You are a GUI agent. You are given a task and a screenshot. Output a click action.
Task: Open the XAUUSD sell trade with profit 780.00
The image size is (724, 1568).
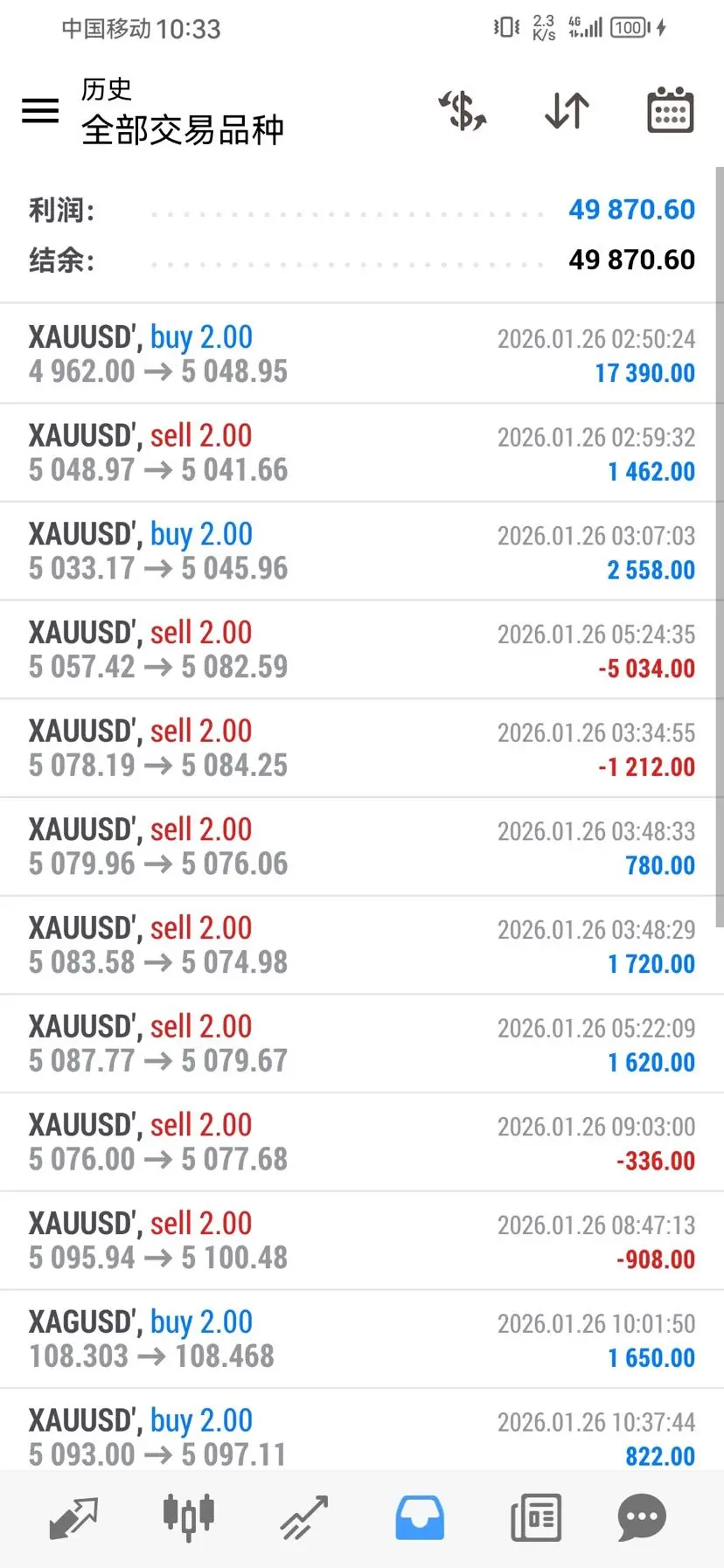(362, 847)
